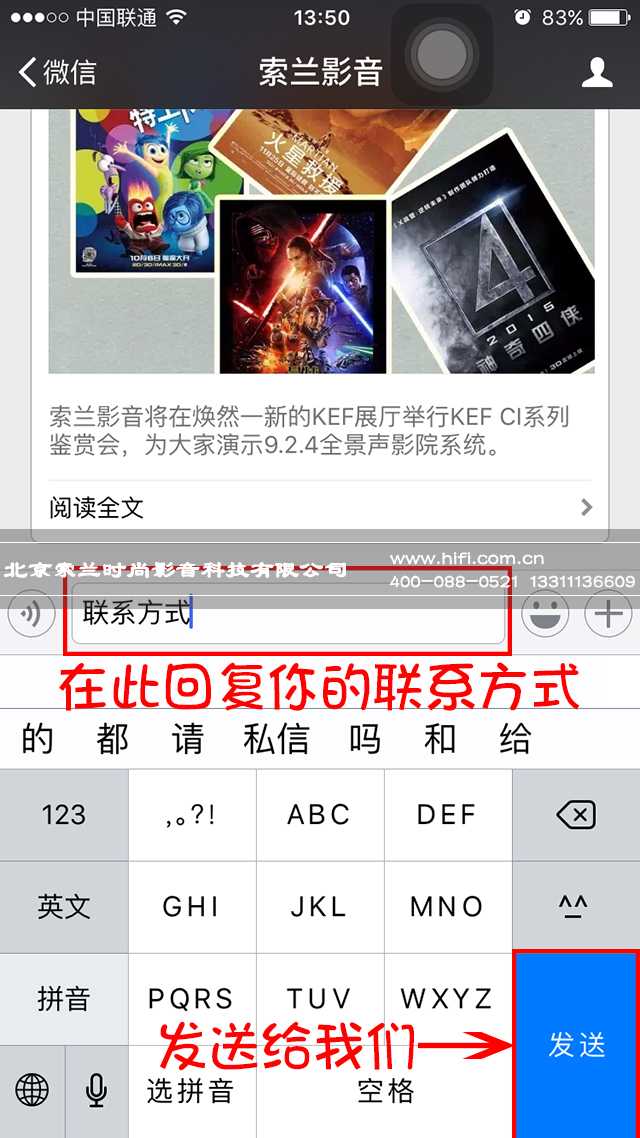This screenshot has height=1138, width=640.
Task: Send the message with 发送
Action: pos(577,1044)
